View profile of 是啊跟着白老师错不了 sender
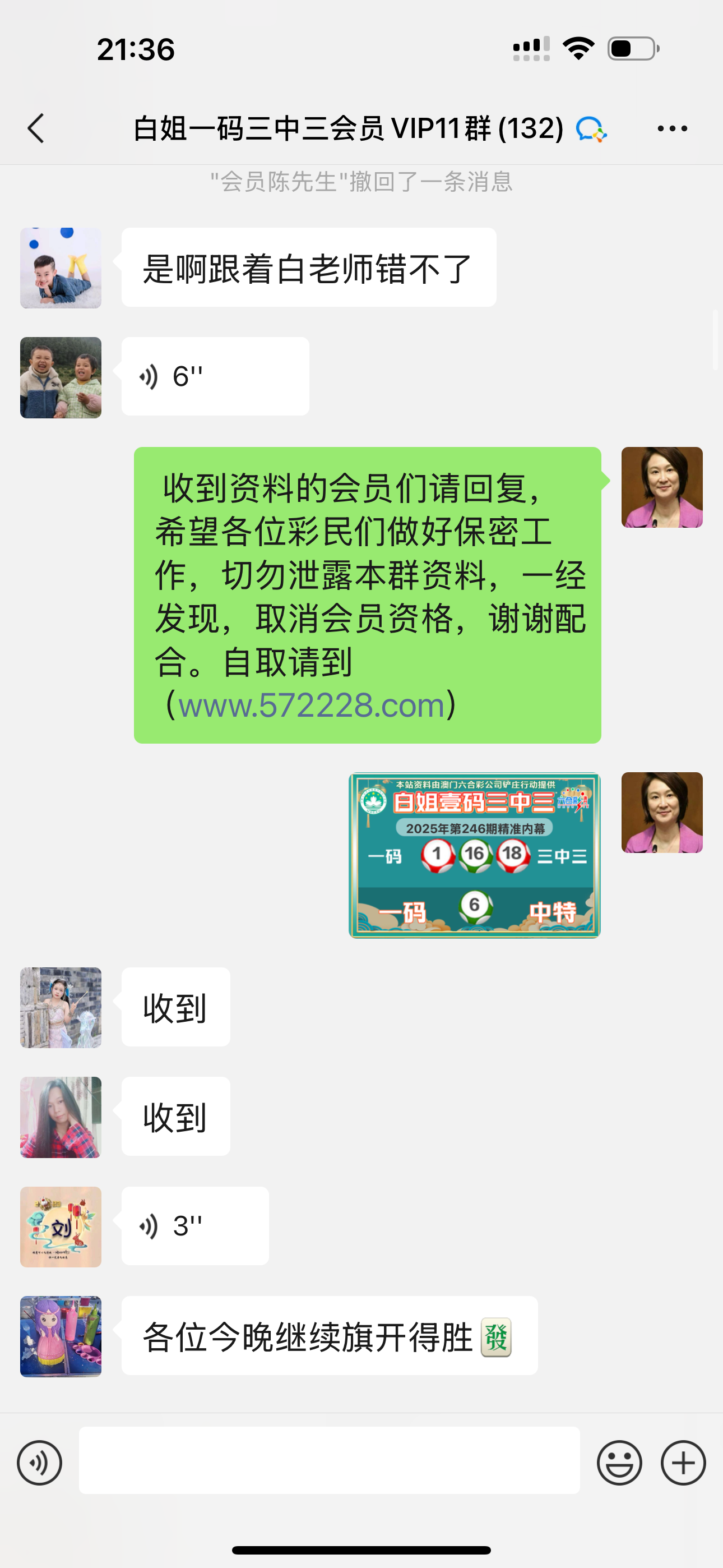 [x=61, y=268]
